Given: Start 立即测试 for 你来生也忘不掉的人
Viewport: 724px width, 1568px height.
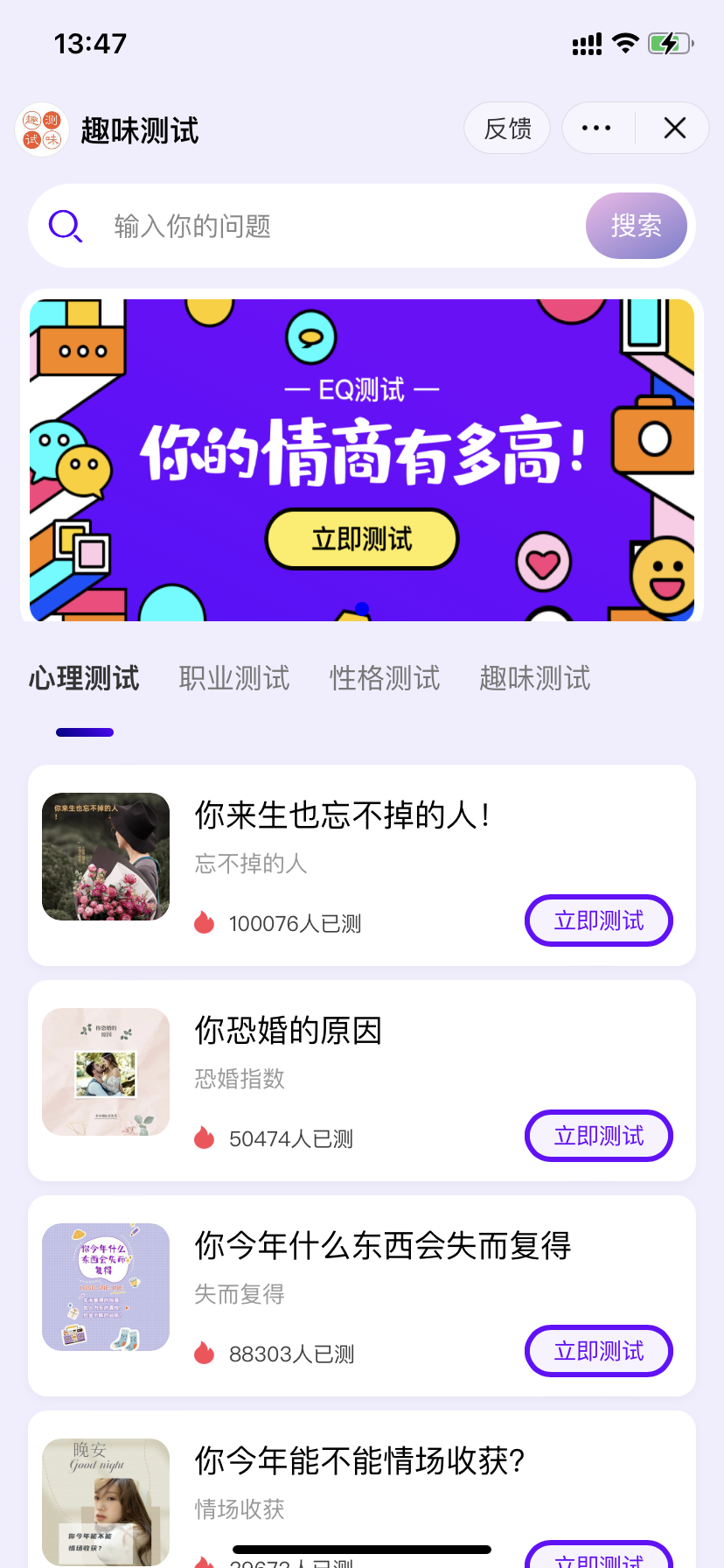Looking at the screenshot, I should 598,920.
